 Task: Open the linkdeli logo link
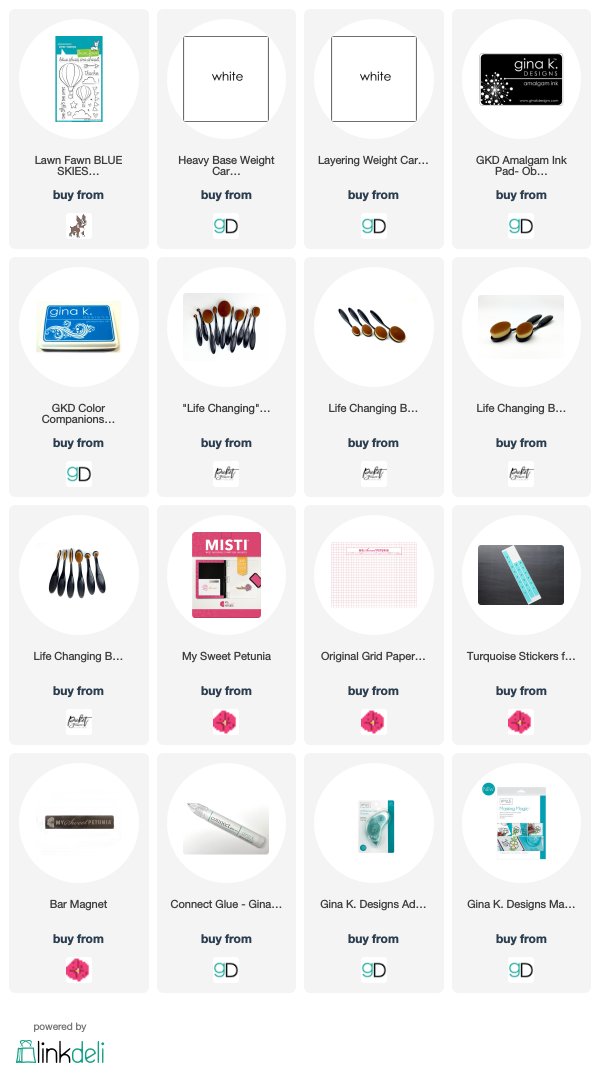click(x=60, y=1052)
